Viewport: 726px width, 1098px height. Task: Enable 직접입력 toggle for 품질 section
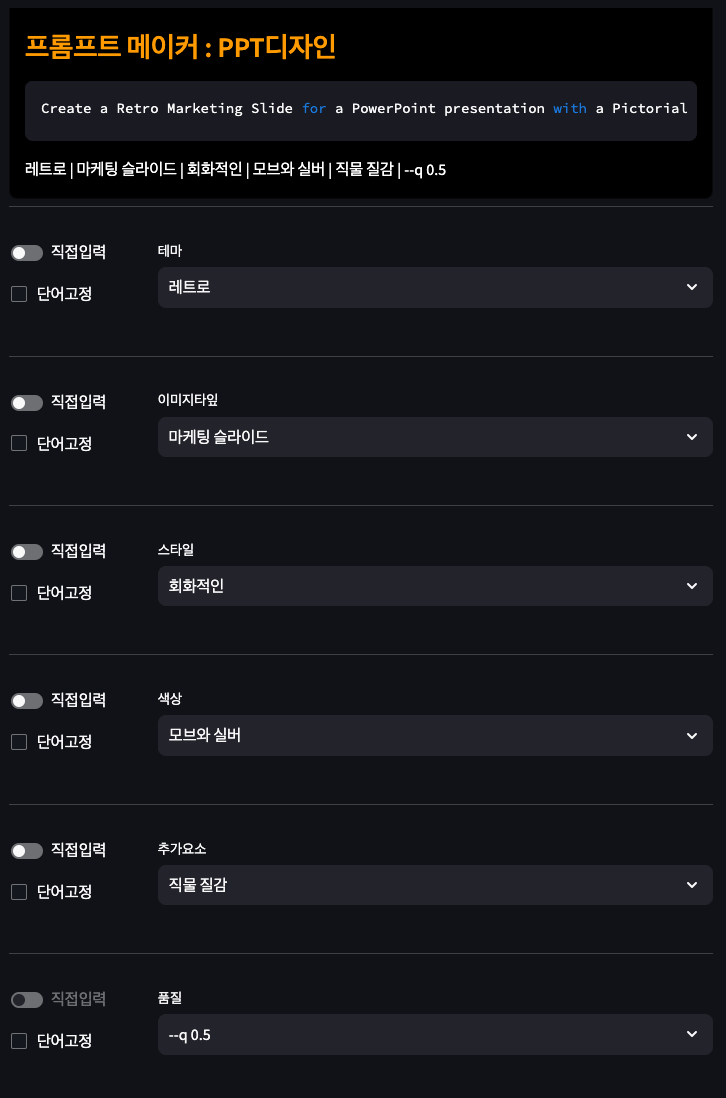pos(27,999)
